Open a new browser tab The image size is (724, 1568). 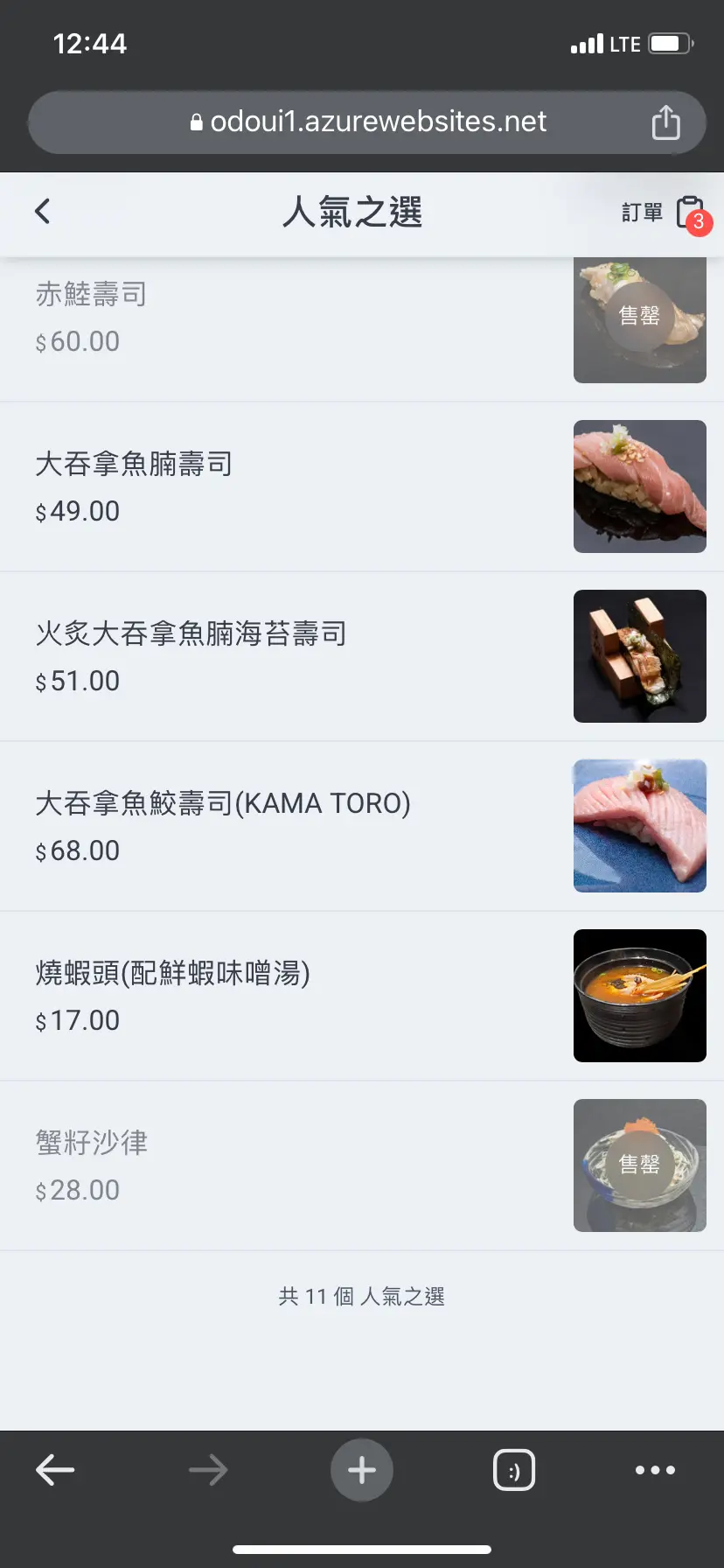tap(362, 1470)
